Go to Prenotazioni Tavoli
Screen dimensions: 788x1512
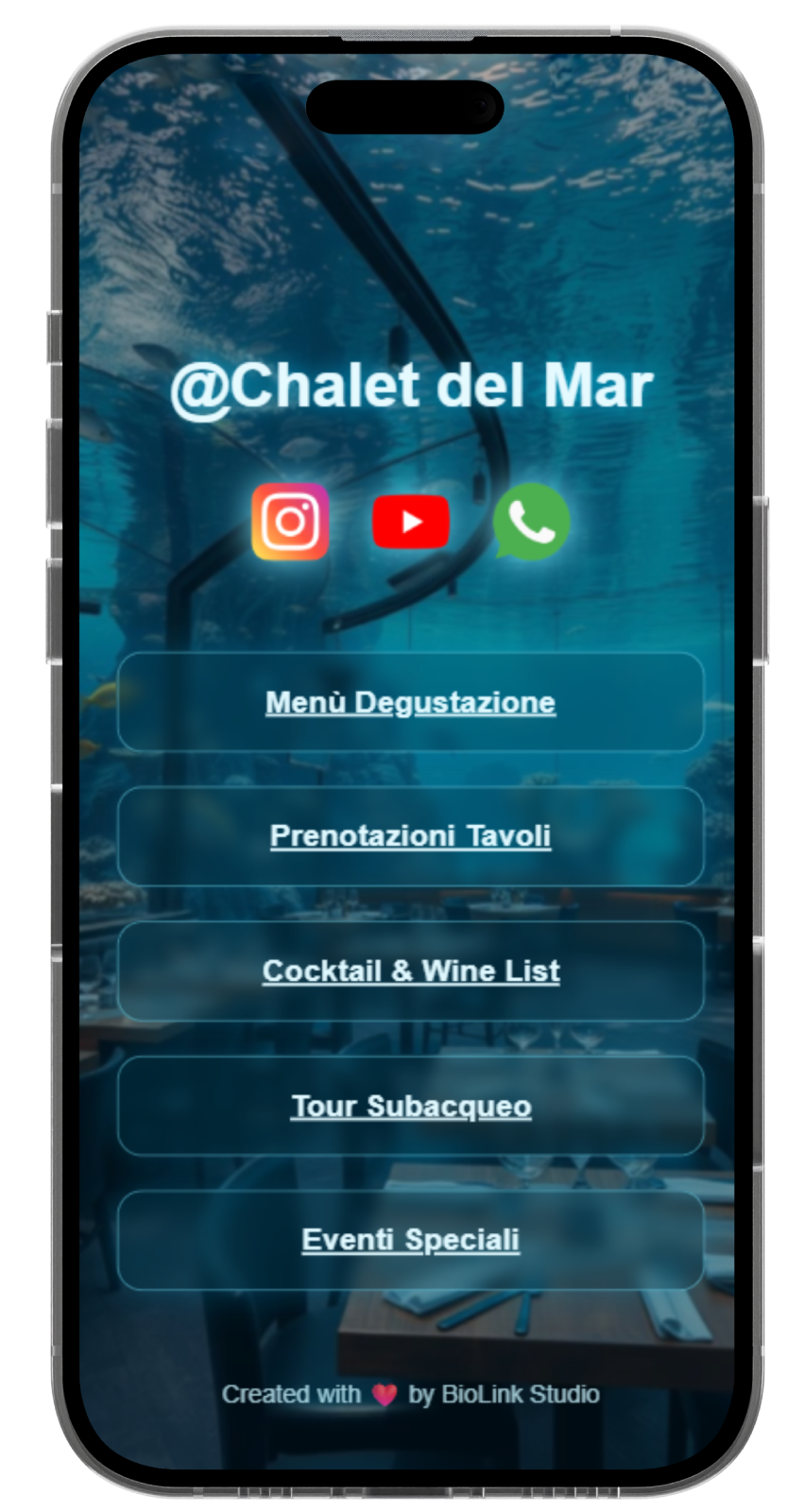[410, 836]
